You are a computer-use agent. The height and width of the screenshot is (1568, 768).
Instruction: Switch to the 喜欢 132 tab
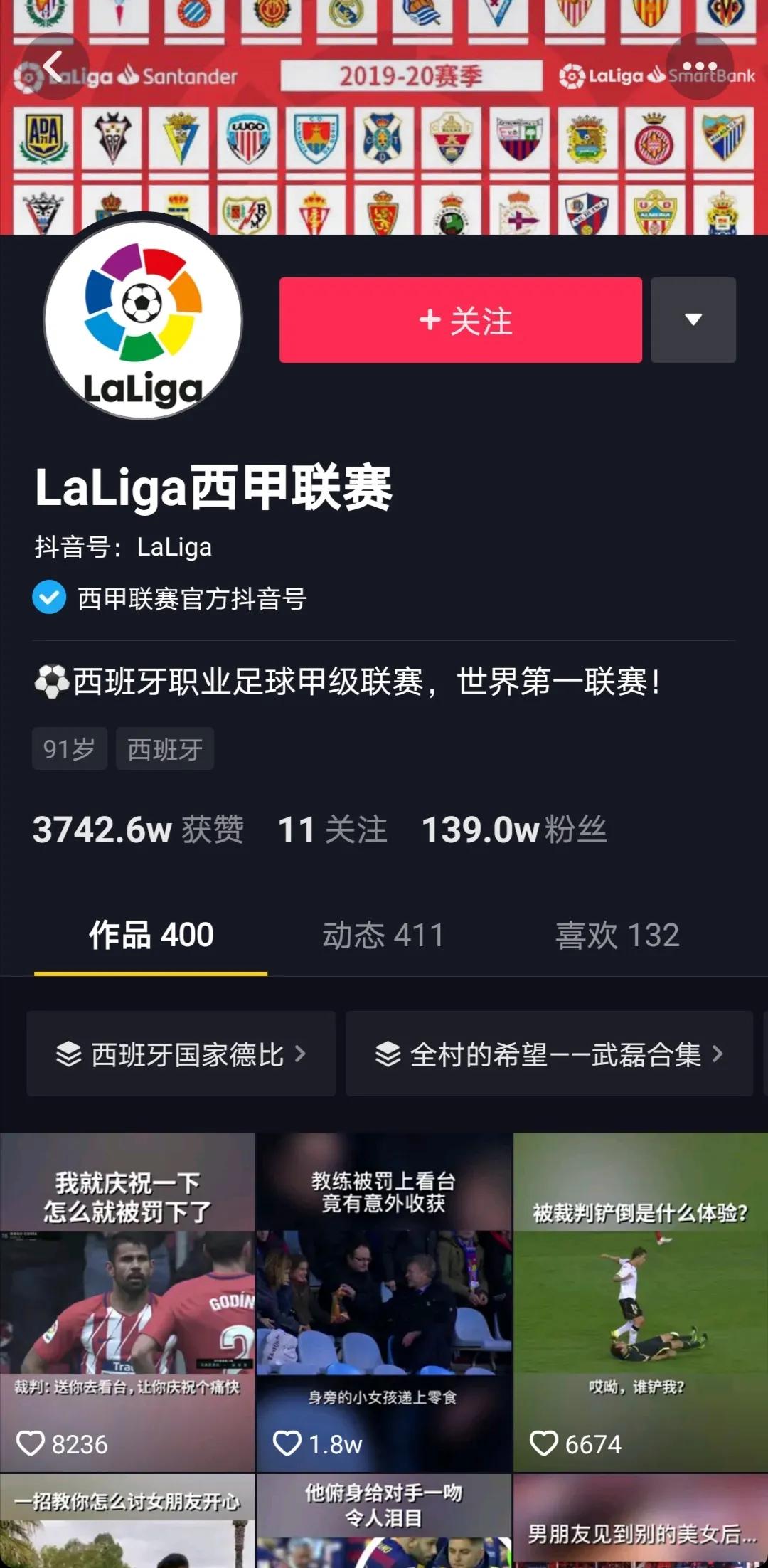pos(617,935)
